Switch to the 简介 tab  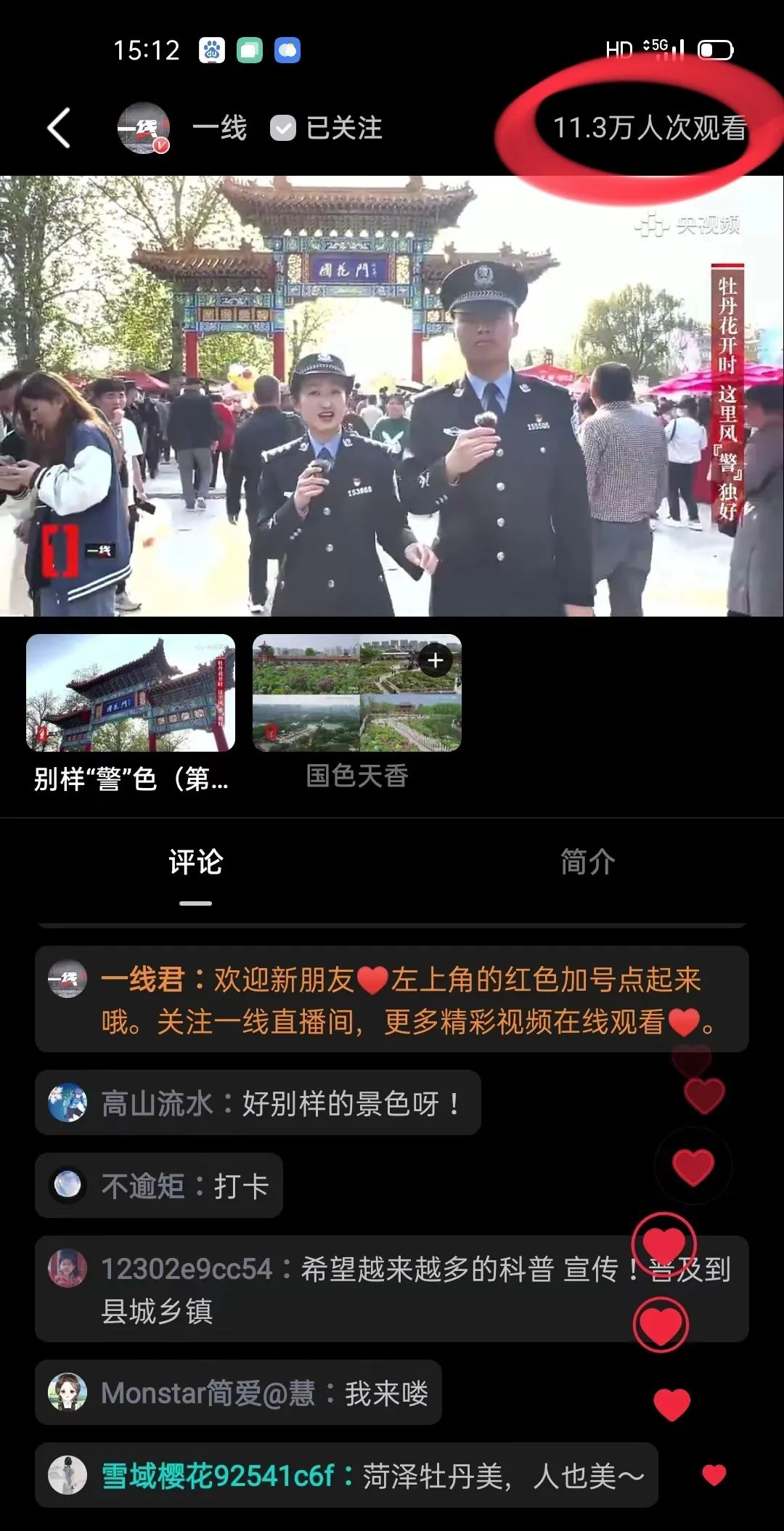(587, 863)
